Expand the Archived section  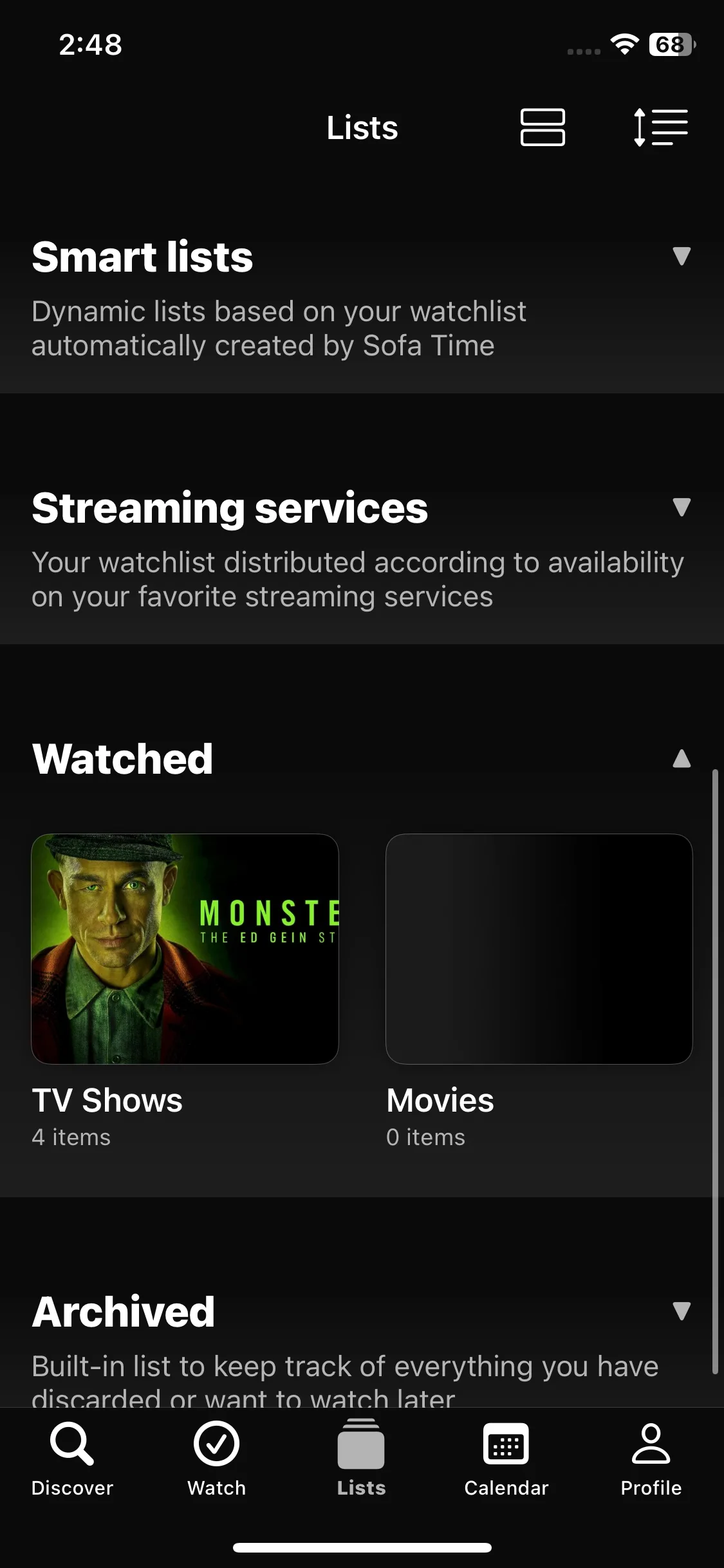[x=681, y=1311]
